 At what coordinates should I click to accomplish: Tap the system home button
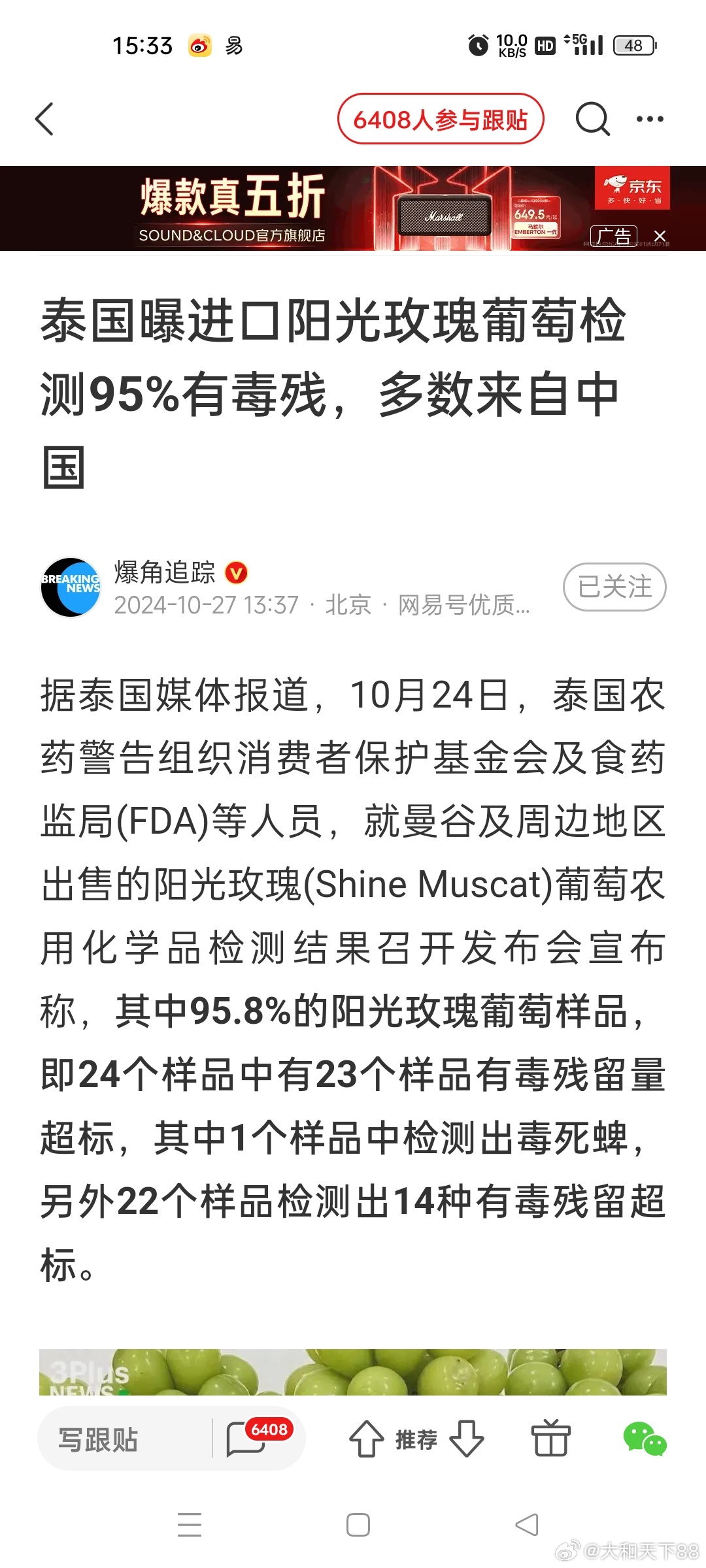(x=358, y=1525)
